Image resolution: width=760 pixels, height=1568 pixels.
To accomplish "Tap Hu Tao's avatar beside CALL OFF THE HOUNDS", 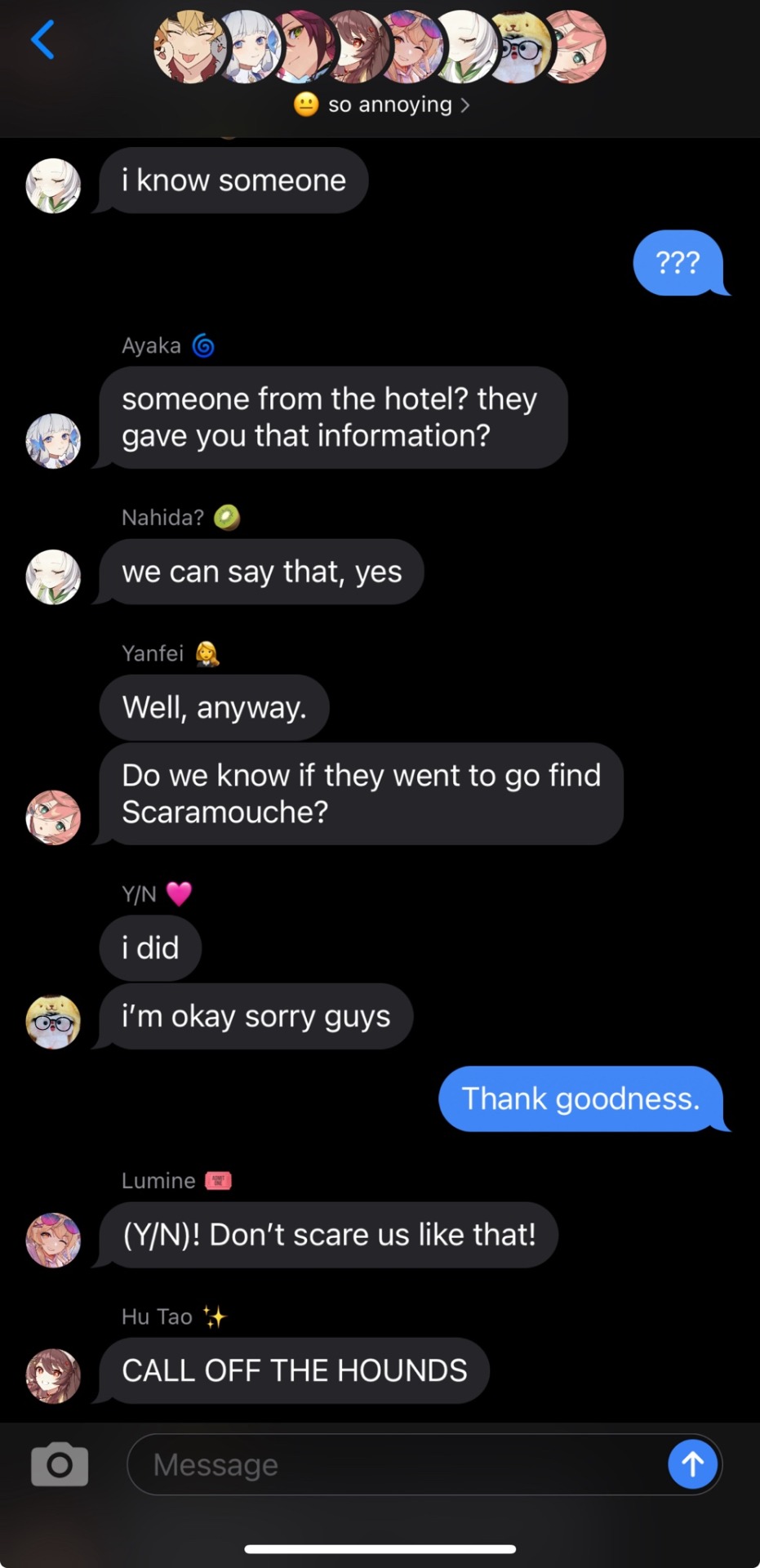I will point(53,1375).
